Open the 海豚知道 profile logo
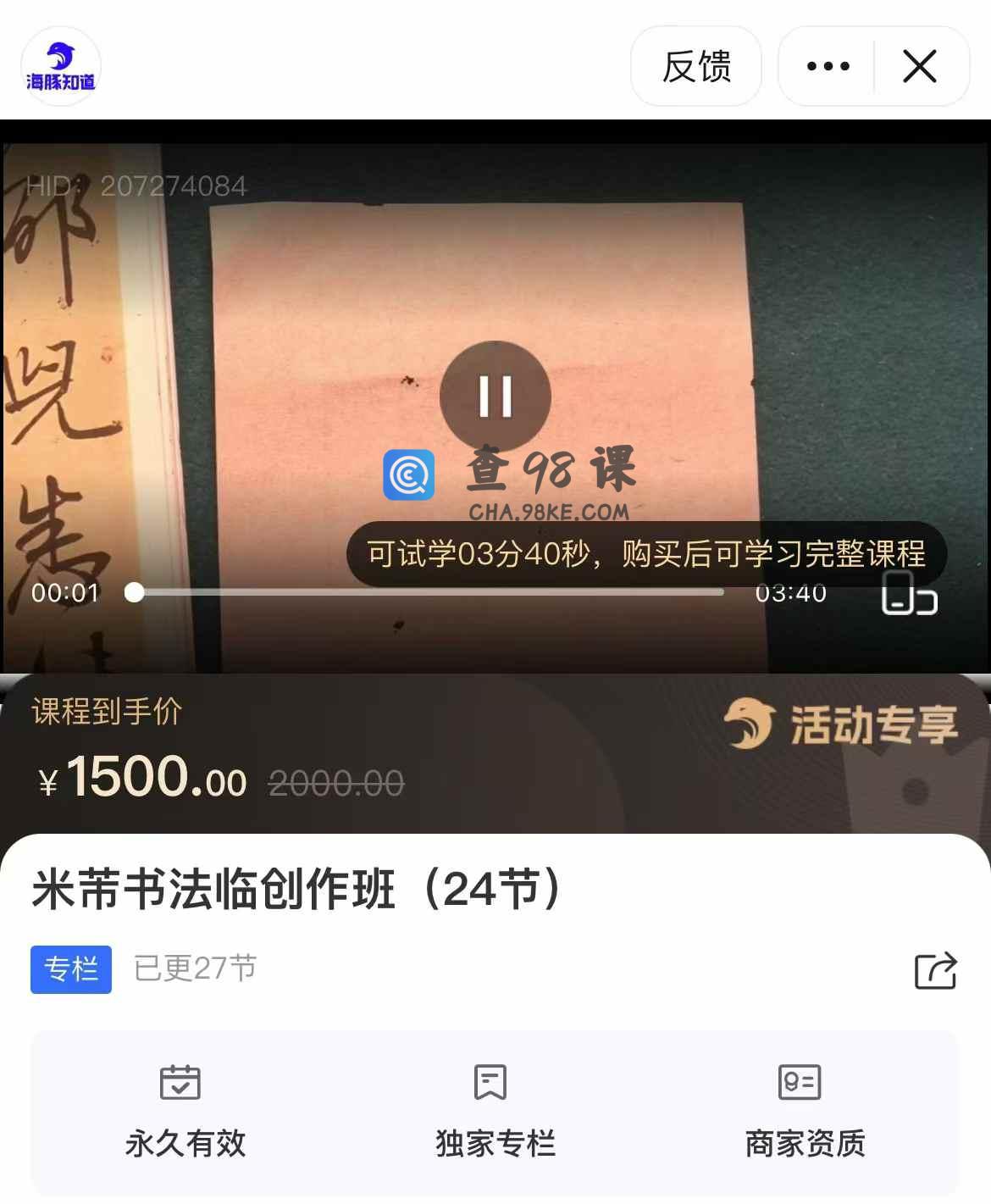Screen dimensions: 991x1204 (61, 66)
